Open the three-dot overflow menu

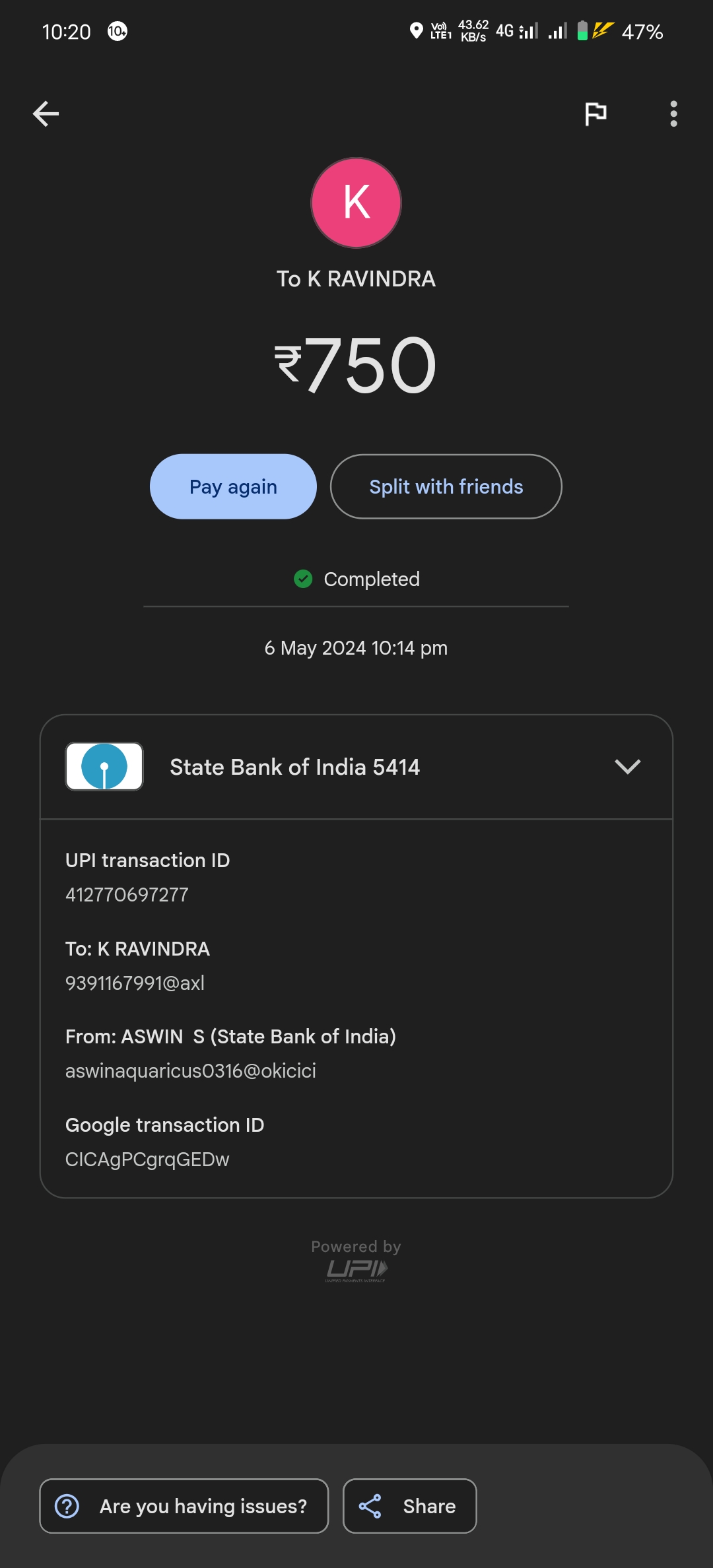tap(673, 114)
